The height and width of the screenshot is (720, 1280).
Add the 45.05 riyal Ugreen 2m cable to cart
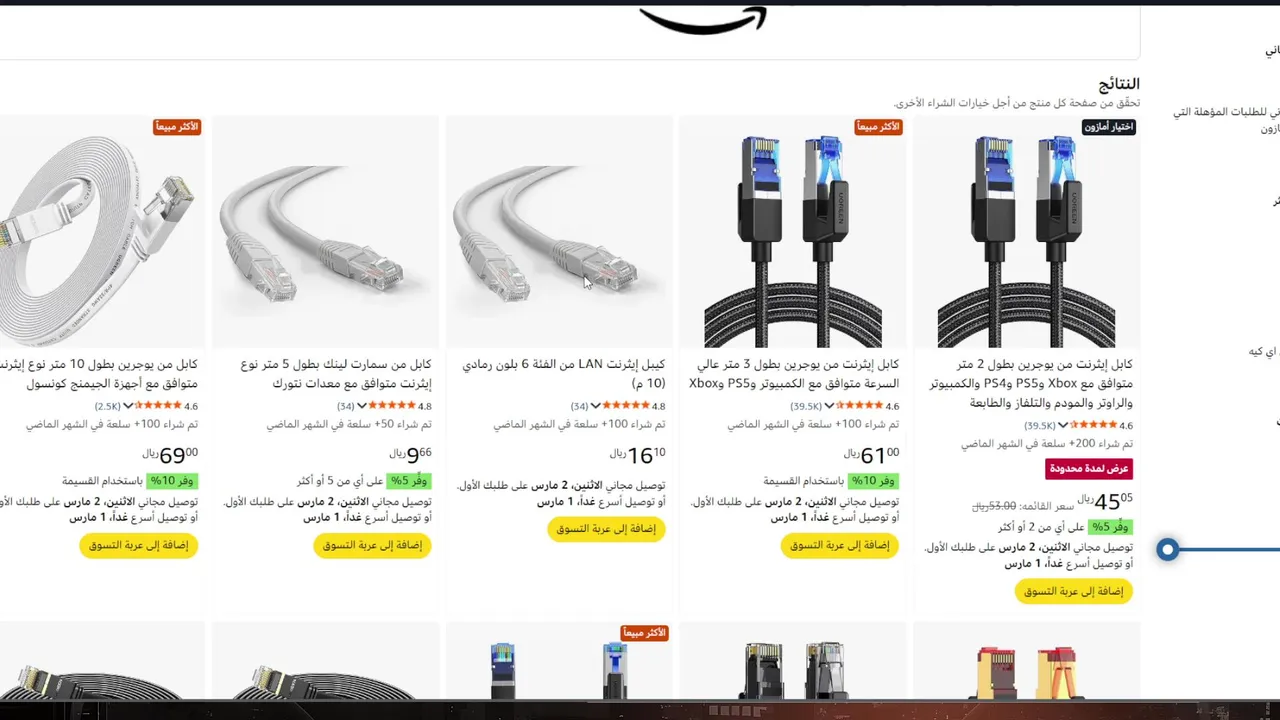point(1073,591)
